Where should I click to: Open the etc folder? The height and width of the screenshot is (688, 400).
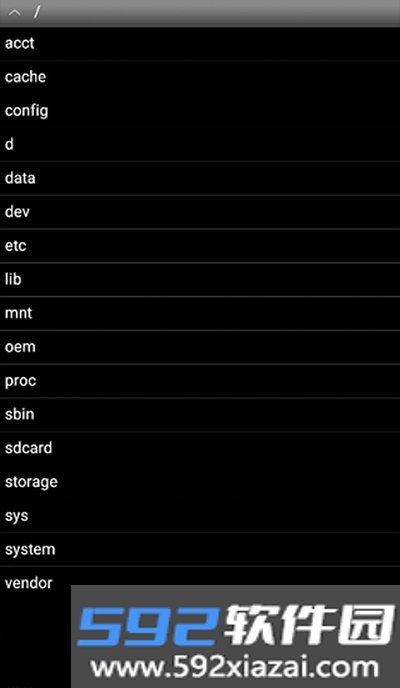click(x=200, y=246)
